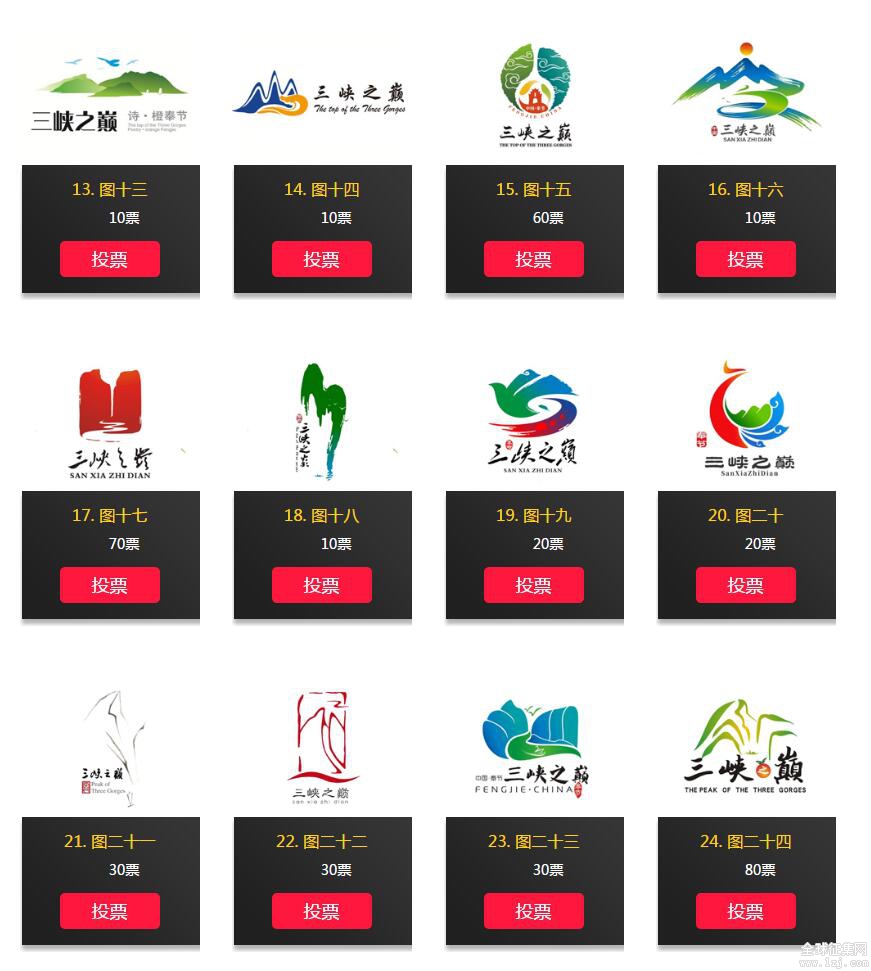View the 图二十二 logo design
The height and width of the screenshot is (971, 871).
point(322,748)
